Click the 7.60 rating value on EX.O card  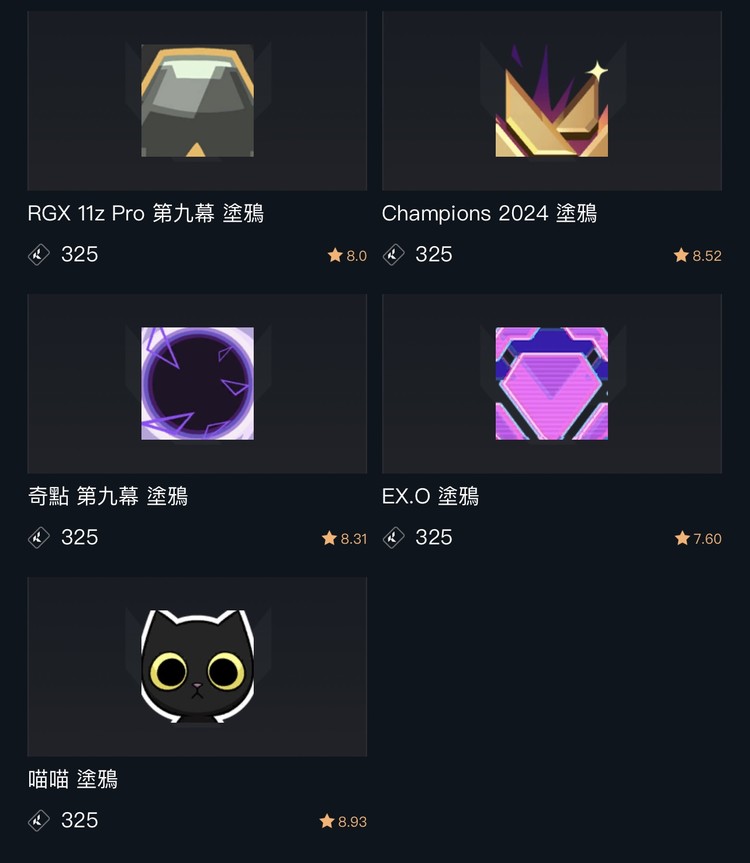pos(704,538)
